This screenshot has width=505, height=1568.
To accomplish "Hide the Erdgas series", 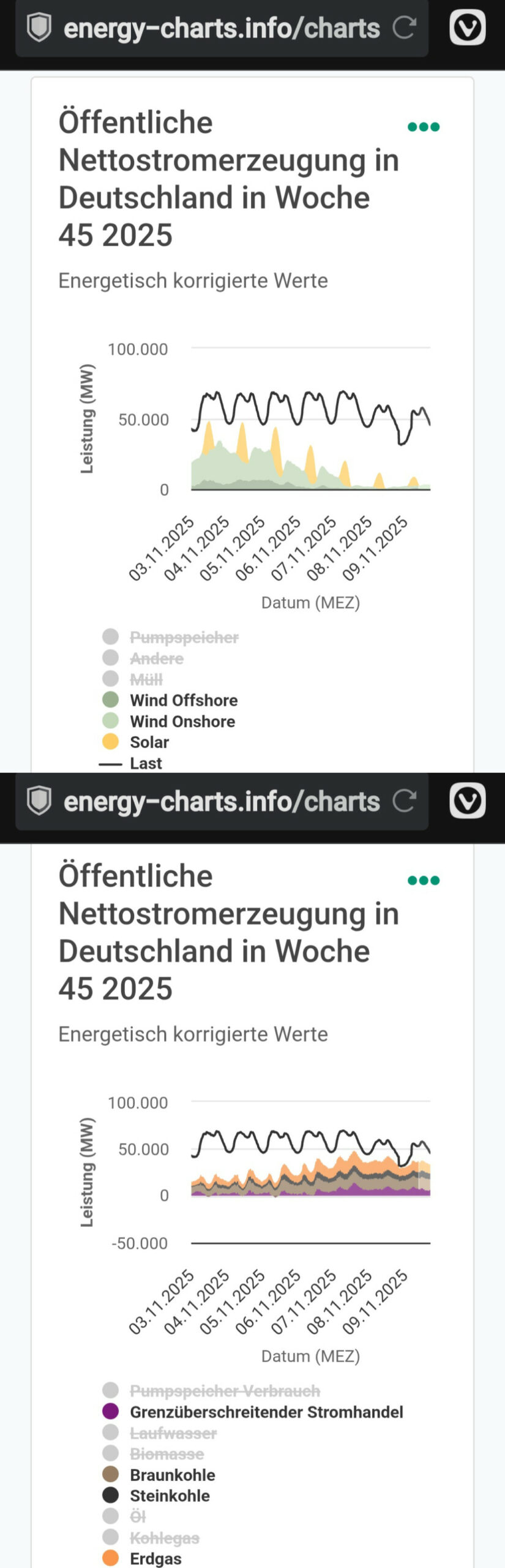I will (x=155, y=1558).
